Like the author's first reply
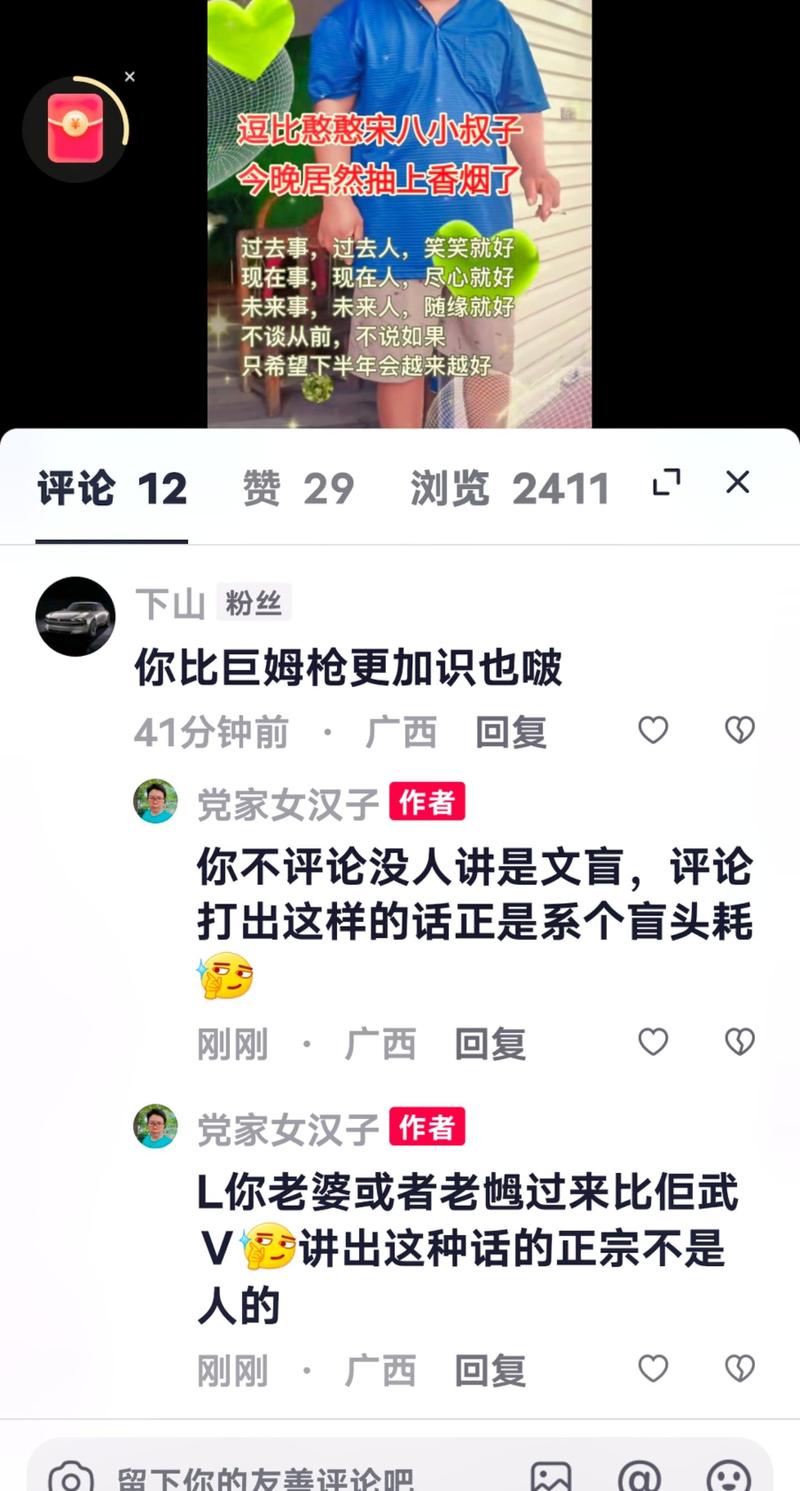The height and width of the screenshot is (1491, 800). (653, 1043)
